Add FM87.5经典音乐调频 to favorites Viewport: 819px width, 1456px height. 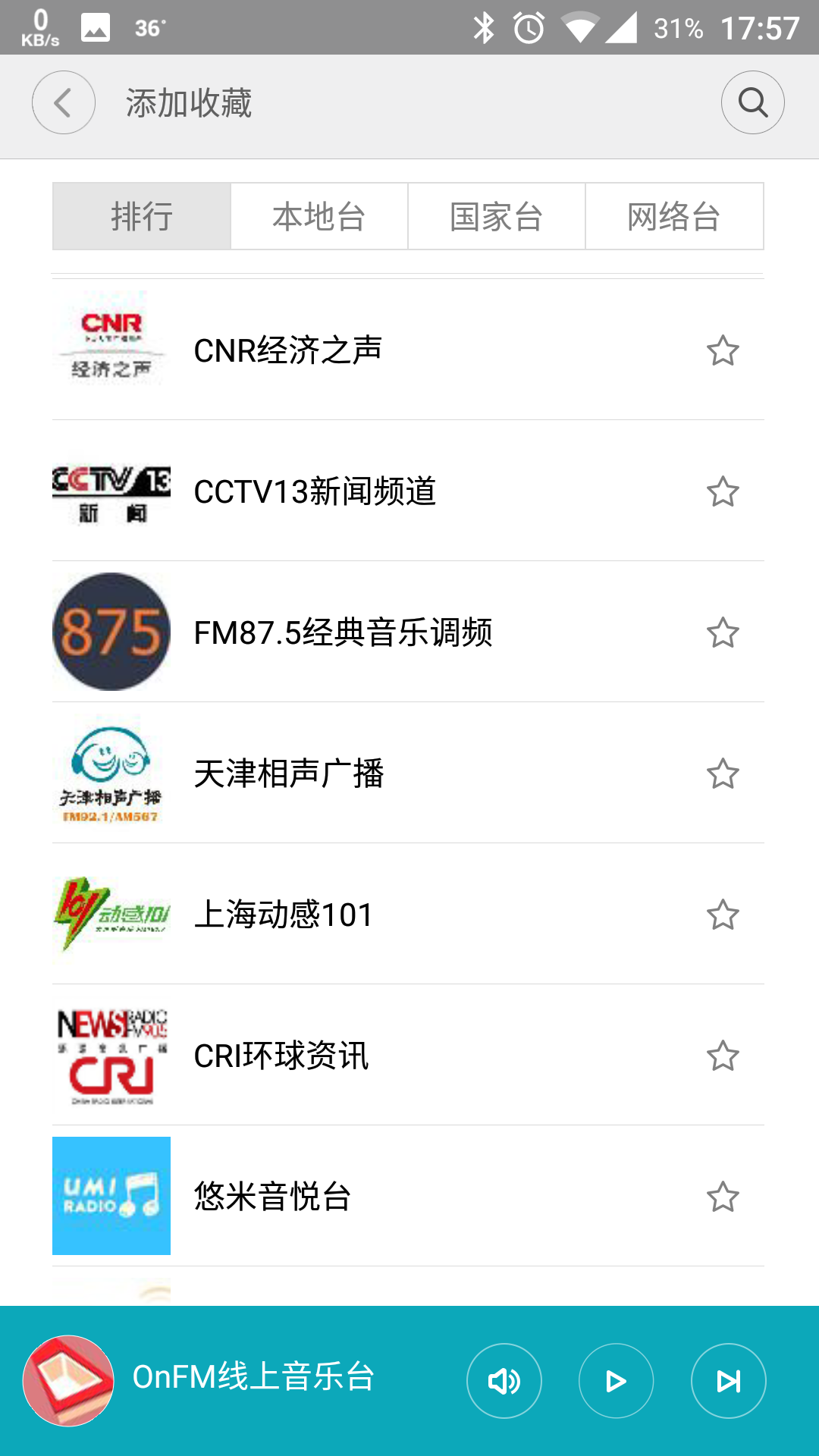[723, 632]
